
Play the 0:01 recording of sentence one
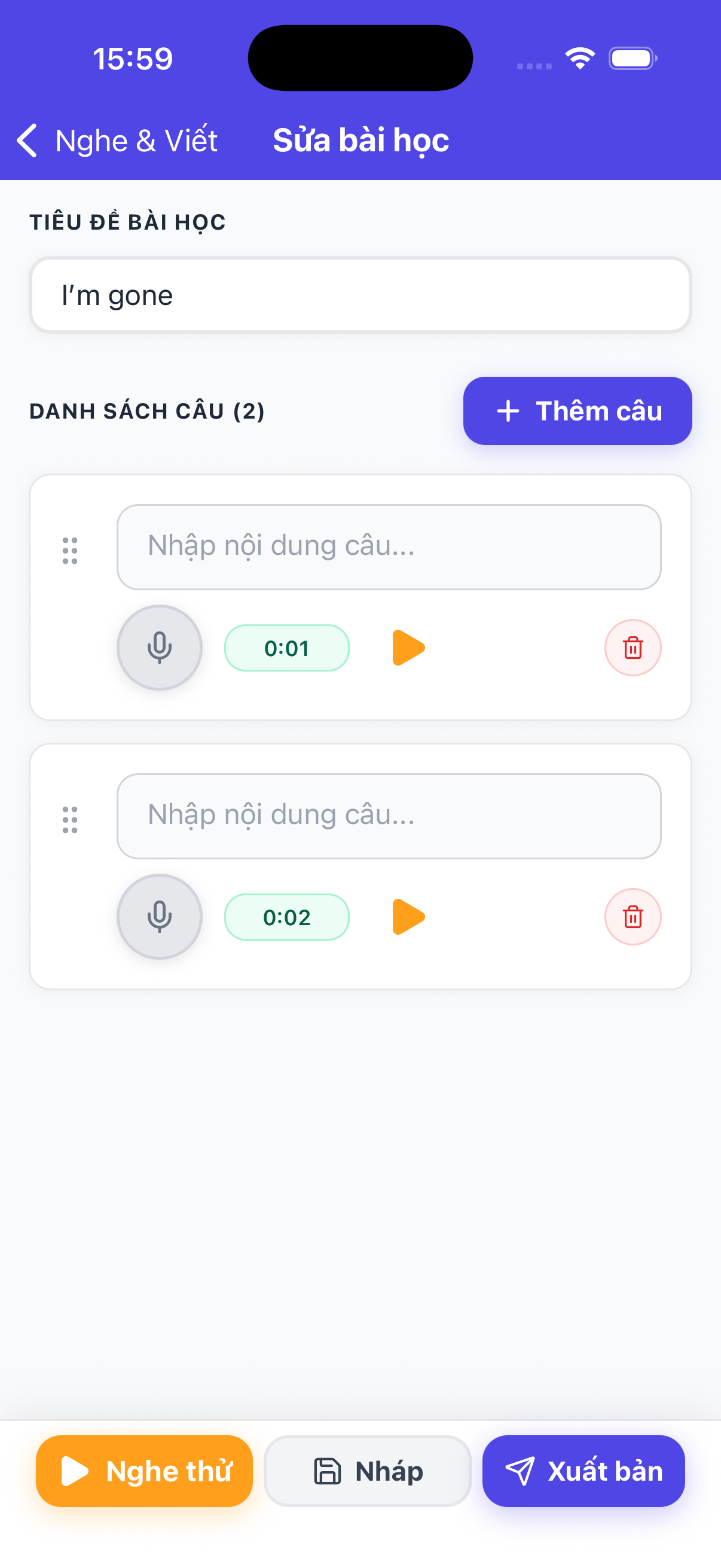click(408, 648)
